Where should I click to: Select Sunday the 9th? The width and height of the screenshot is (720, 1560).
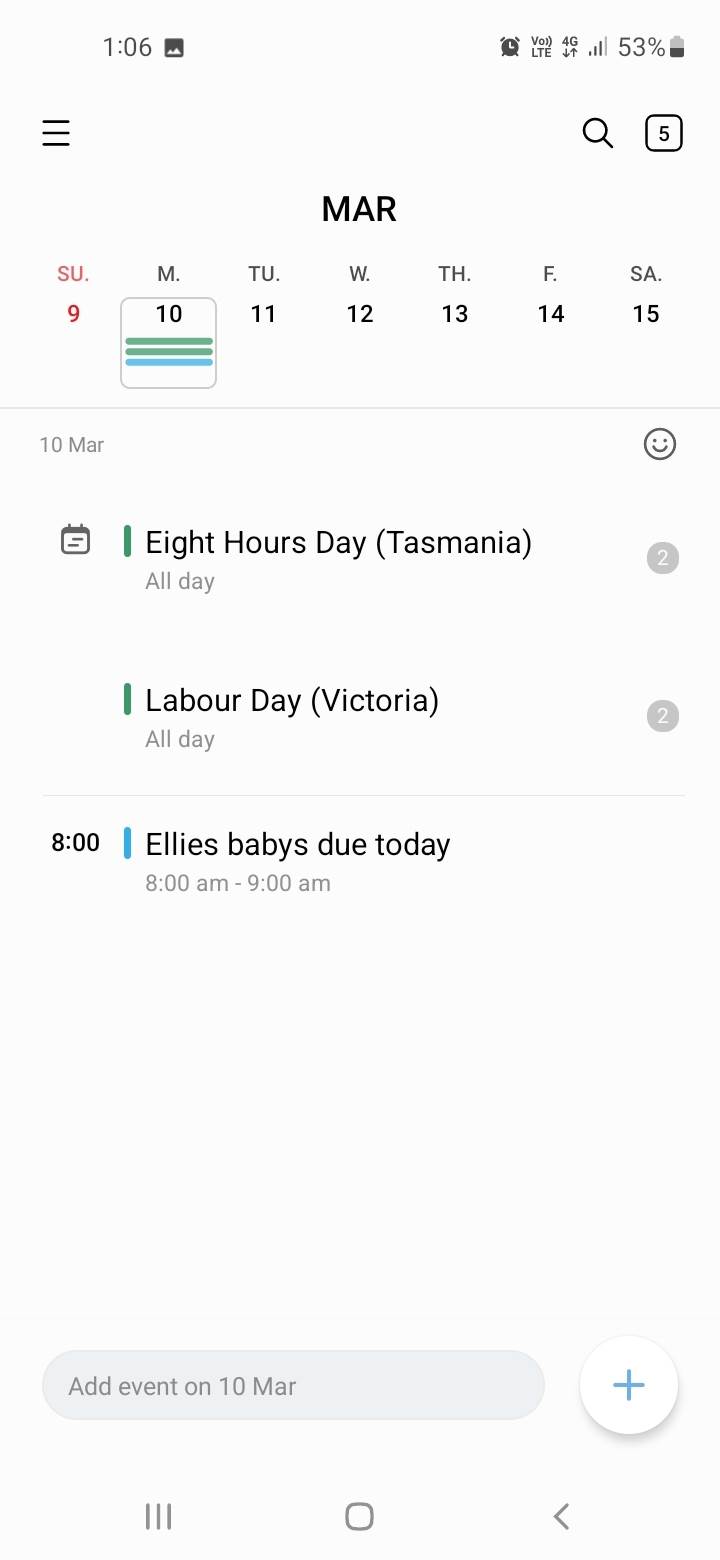click(x=72, y=313)
